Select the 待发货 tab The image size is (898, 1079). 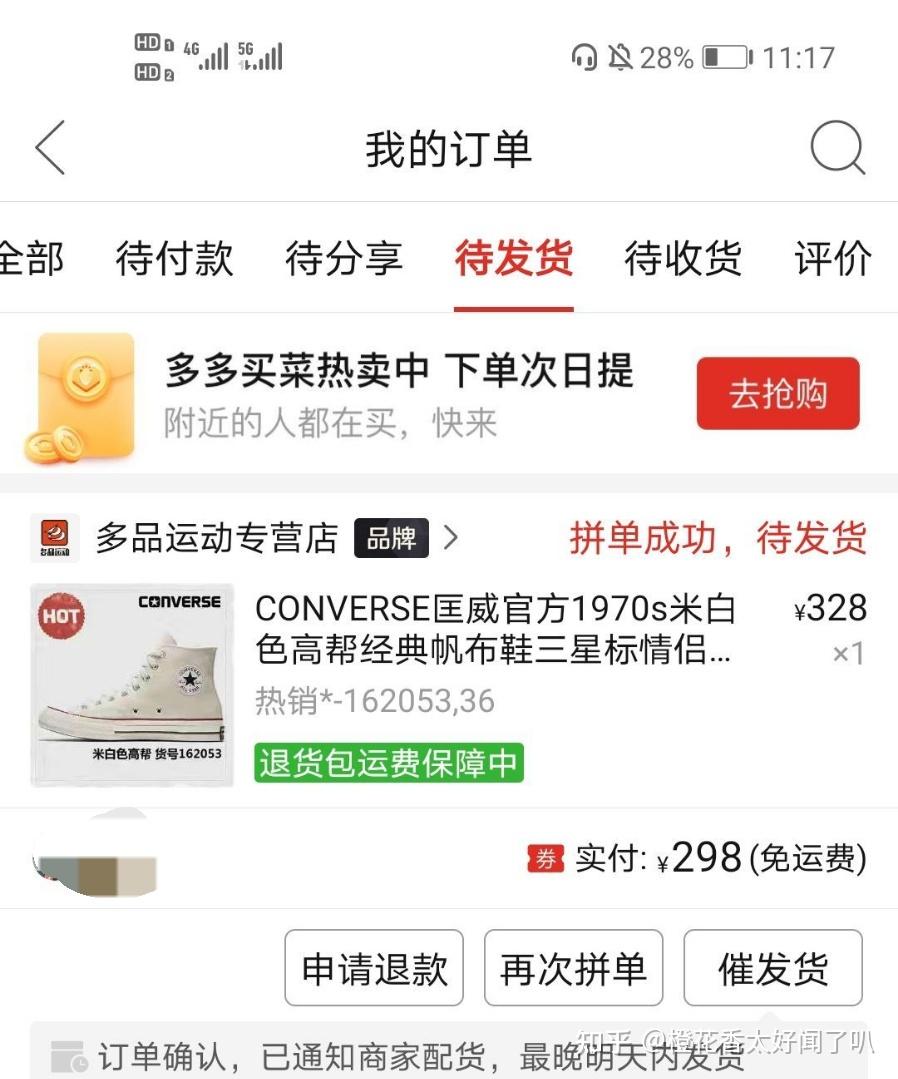(513, 259)
